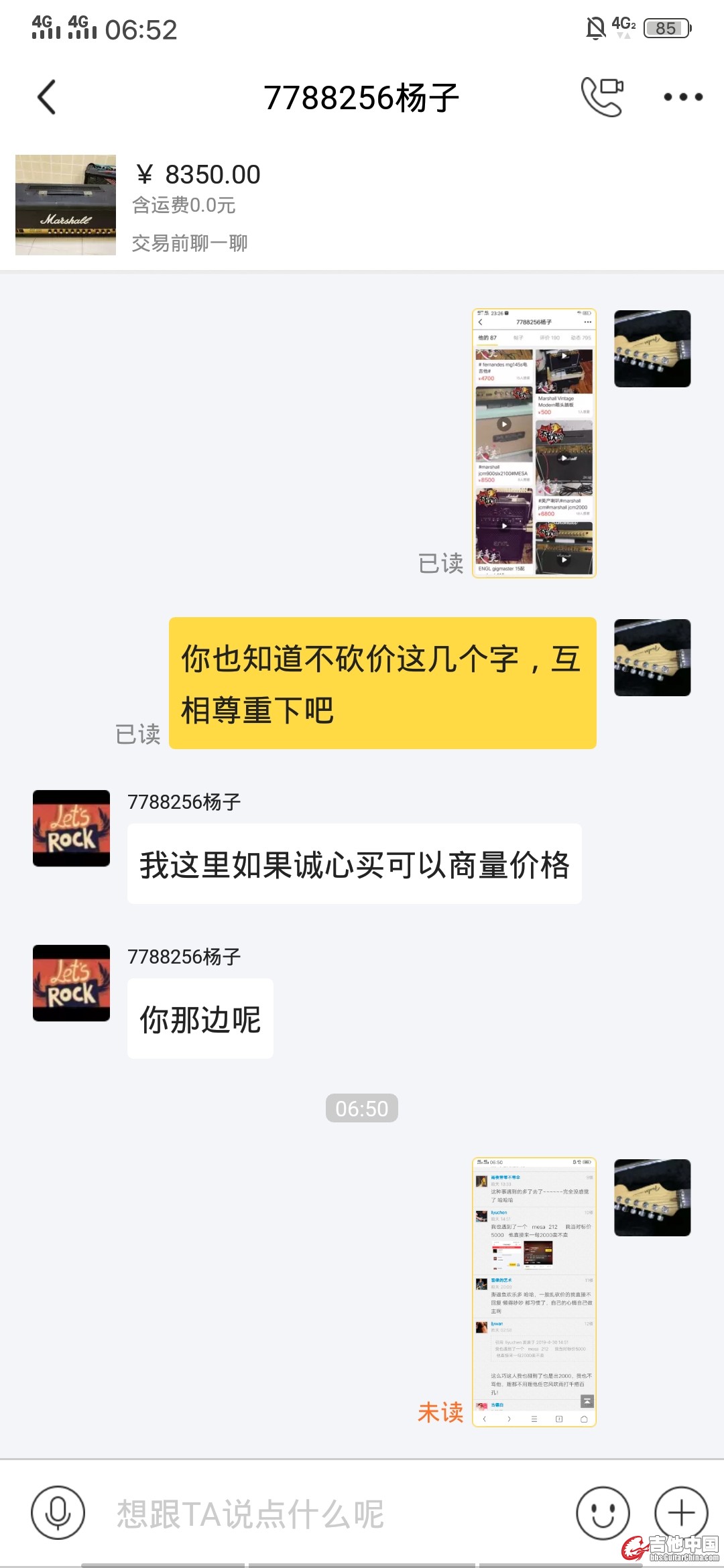View the sent screenshot of seller's listings
Screen dimensions: 724x1568
click(x=534, y=443)
